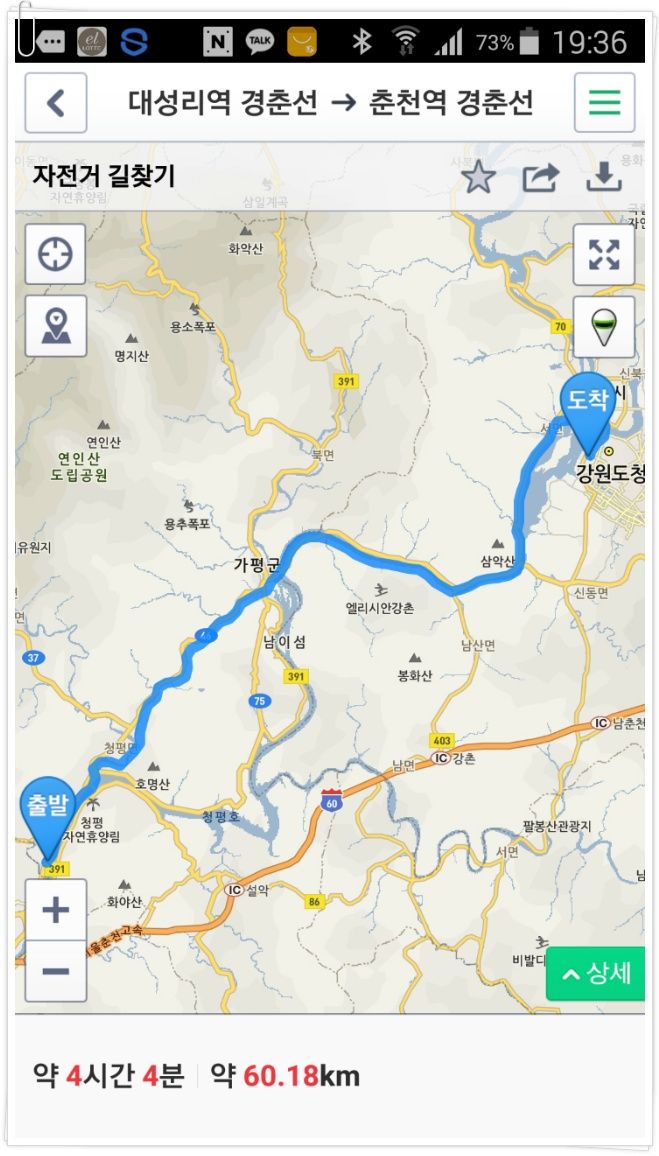
Task: Zoom in with the plus button
Action: click(x=56, y=910)
